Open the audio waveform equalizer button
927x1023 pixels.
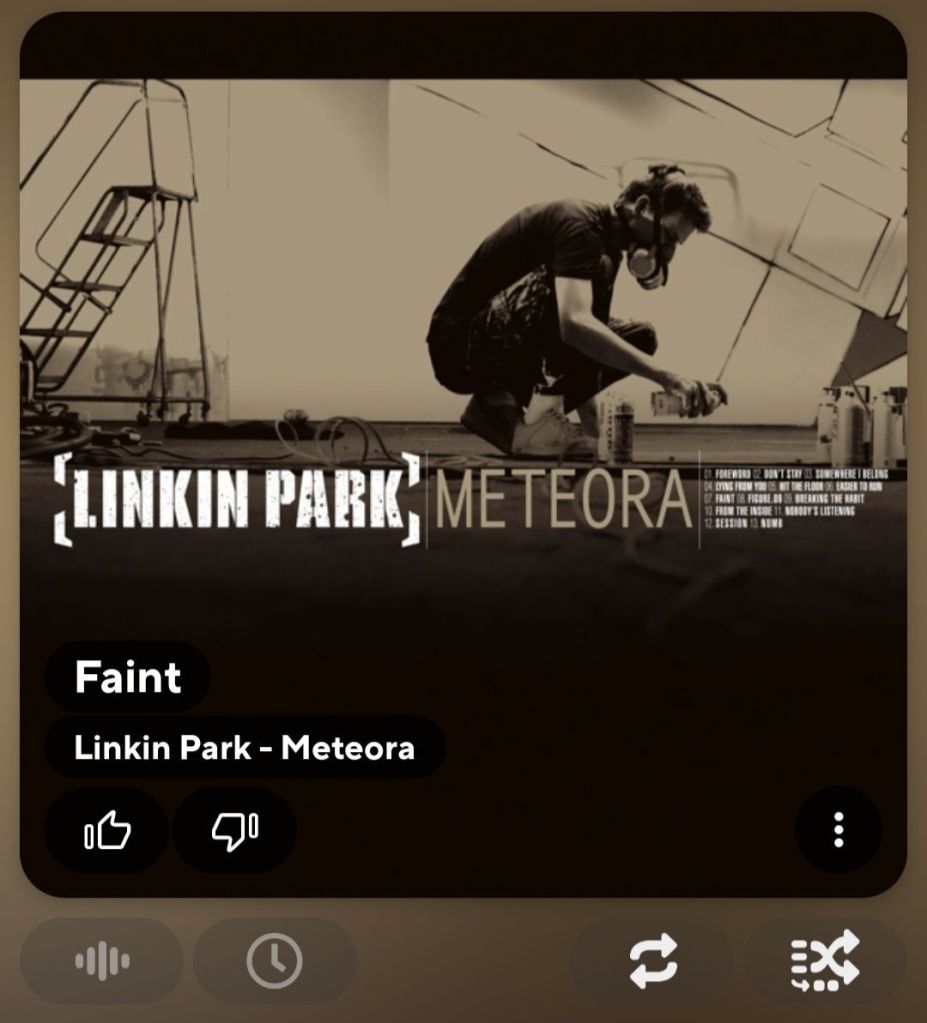[x=102, y=962]
